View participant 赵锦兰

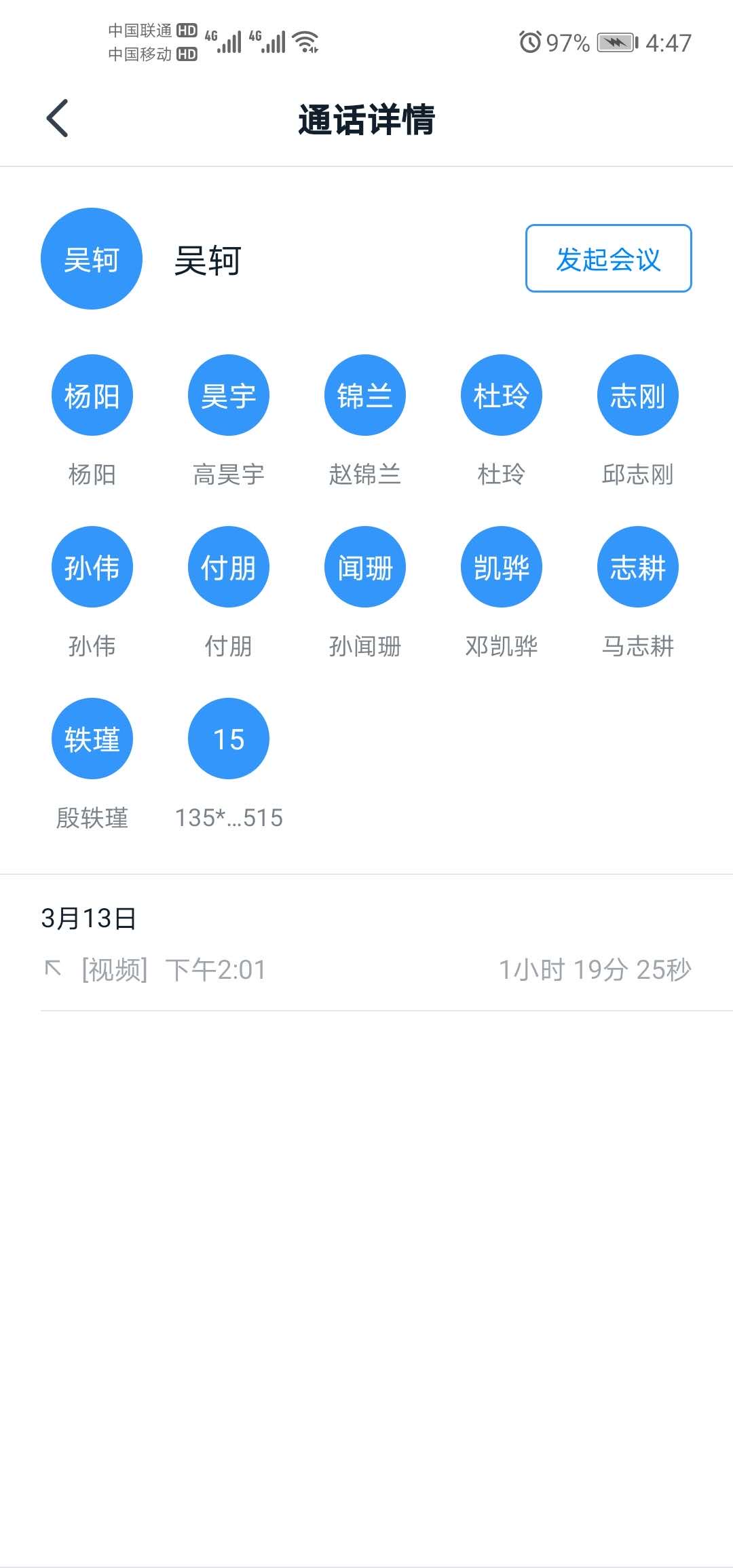tap(365, 395)
